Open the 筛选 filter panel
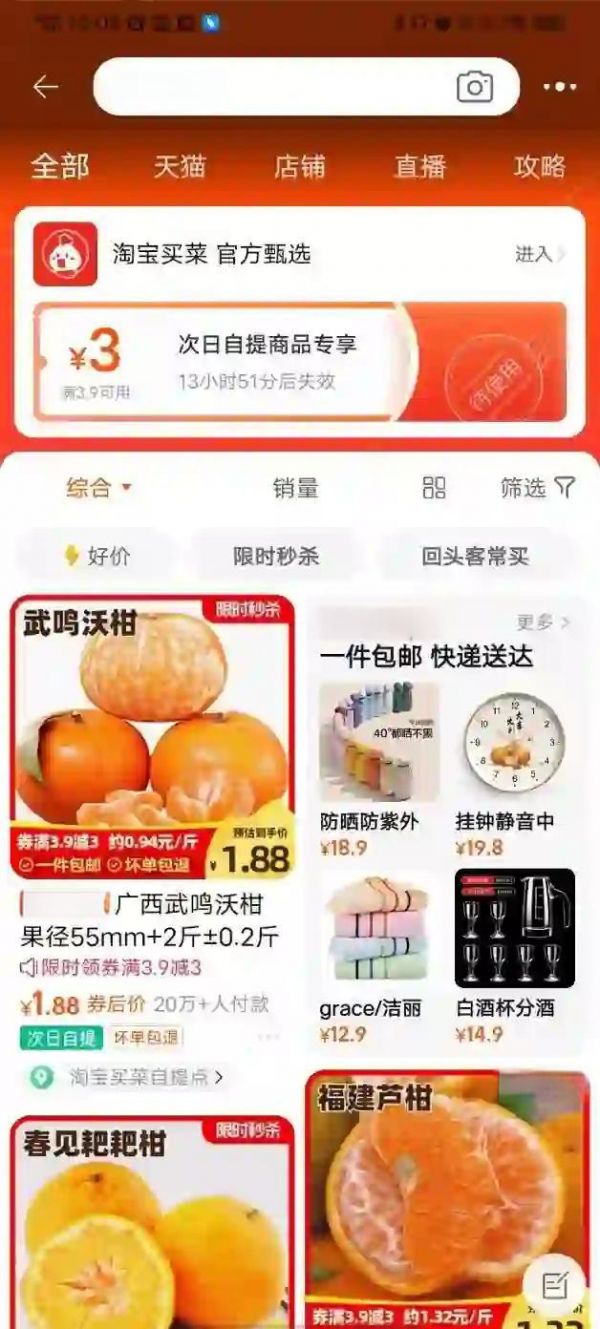600x1329 pixels. (x=537, y=488)
